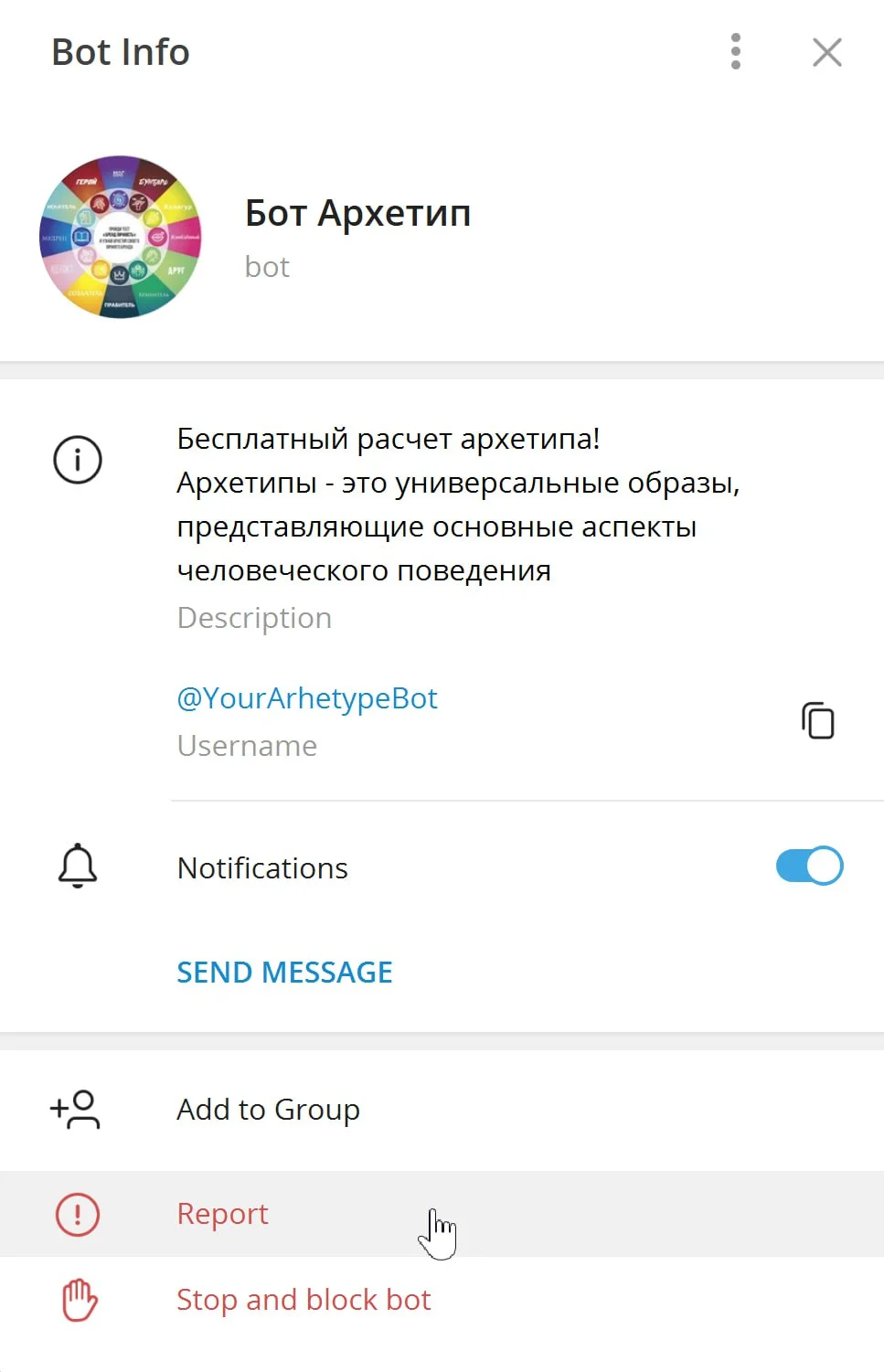Select Add to Group
The height and width of the screenshot is (1372, 884).
(268, 1109)
